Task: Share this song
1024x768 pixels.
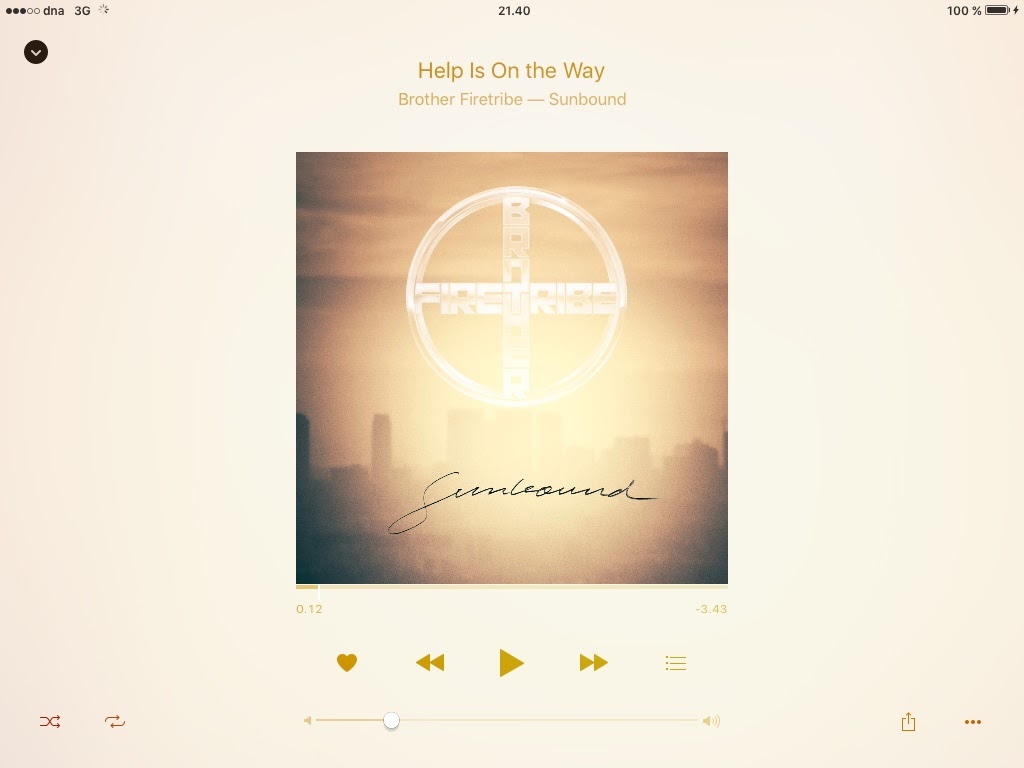Action: pos(908,721)
